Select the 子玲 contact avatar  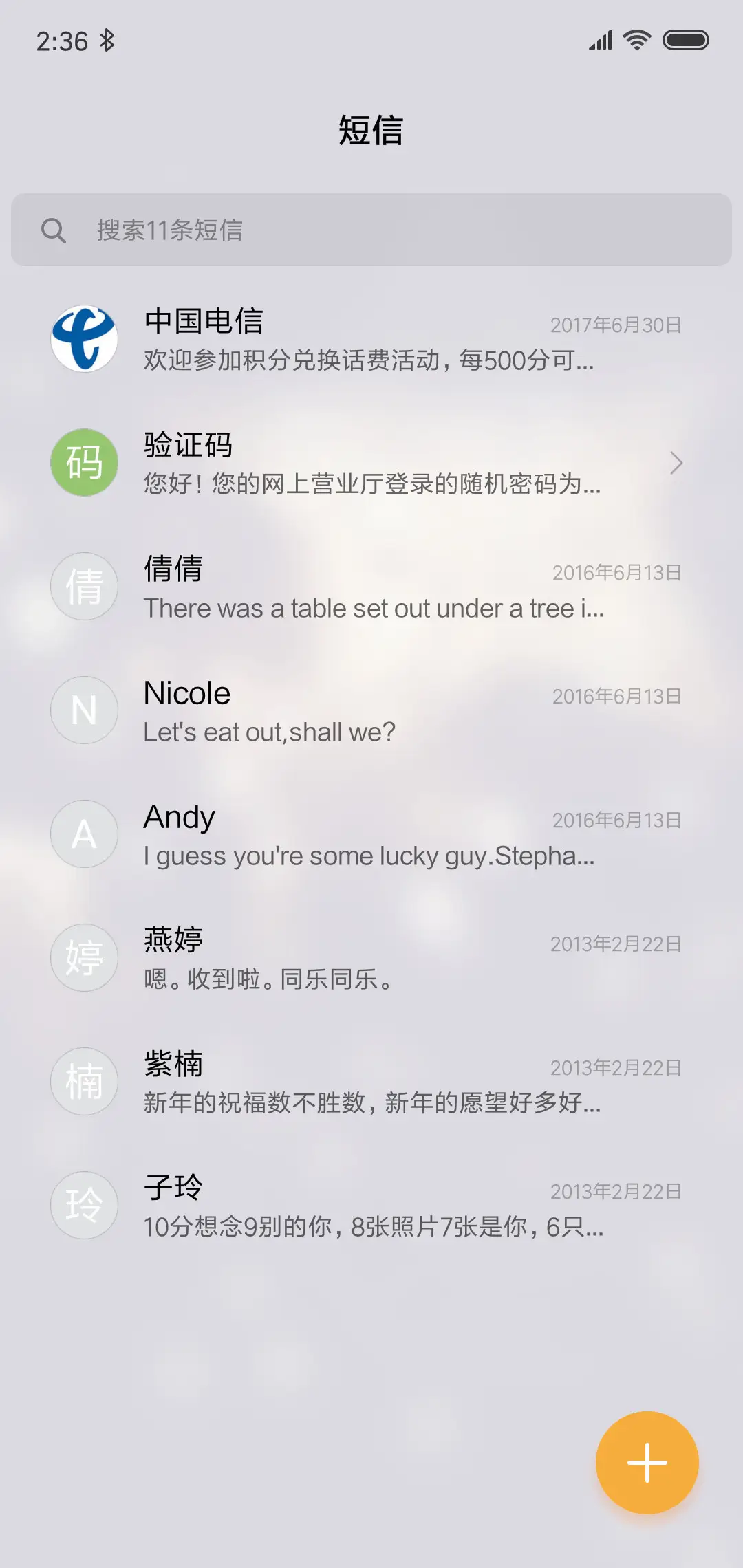pos(84,1205)
